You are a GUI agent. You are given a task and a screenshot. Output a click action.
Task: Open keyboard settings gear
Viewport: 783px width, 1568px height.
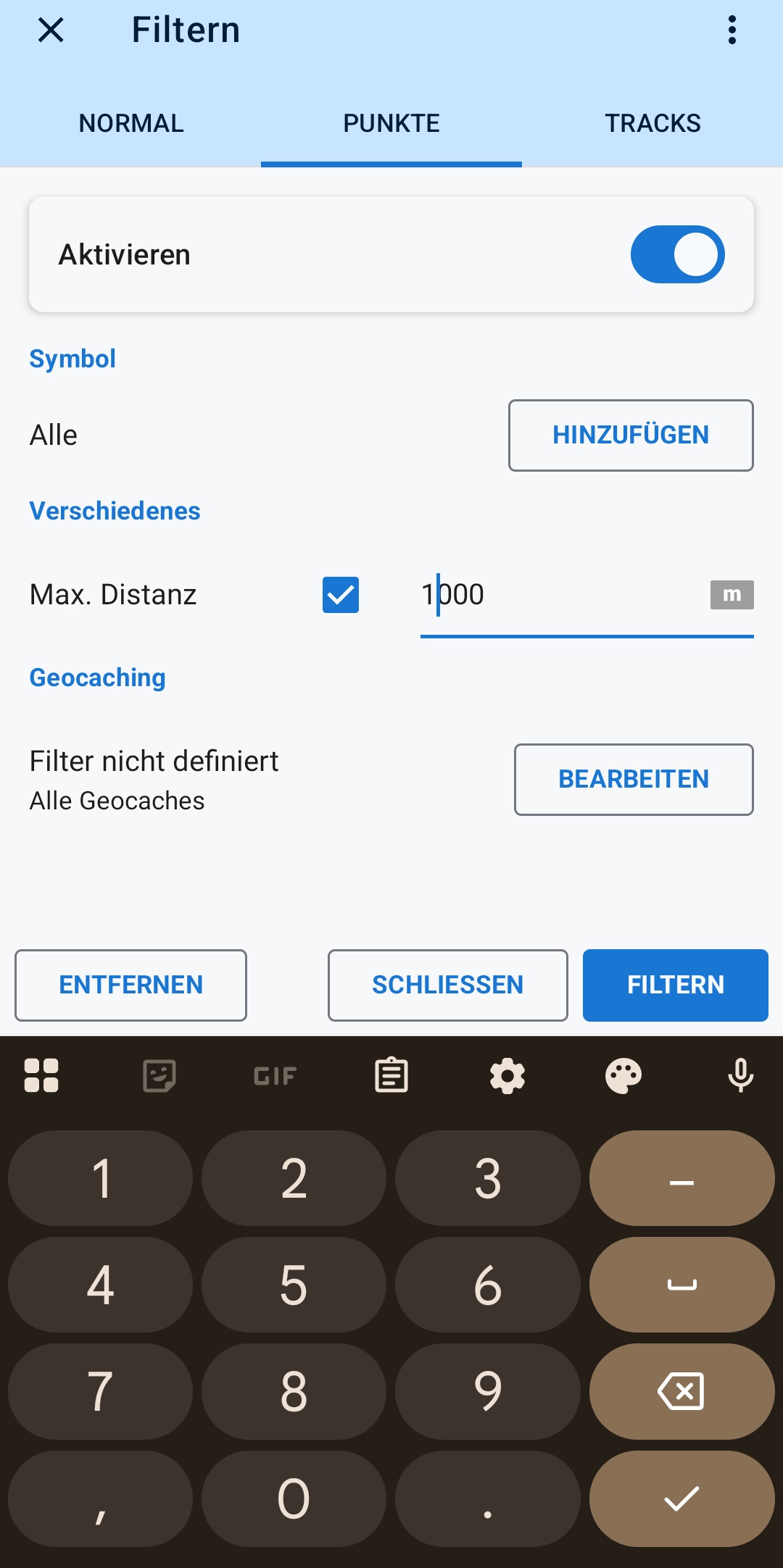[x=507, y=1075]
